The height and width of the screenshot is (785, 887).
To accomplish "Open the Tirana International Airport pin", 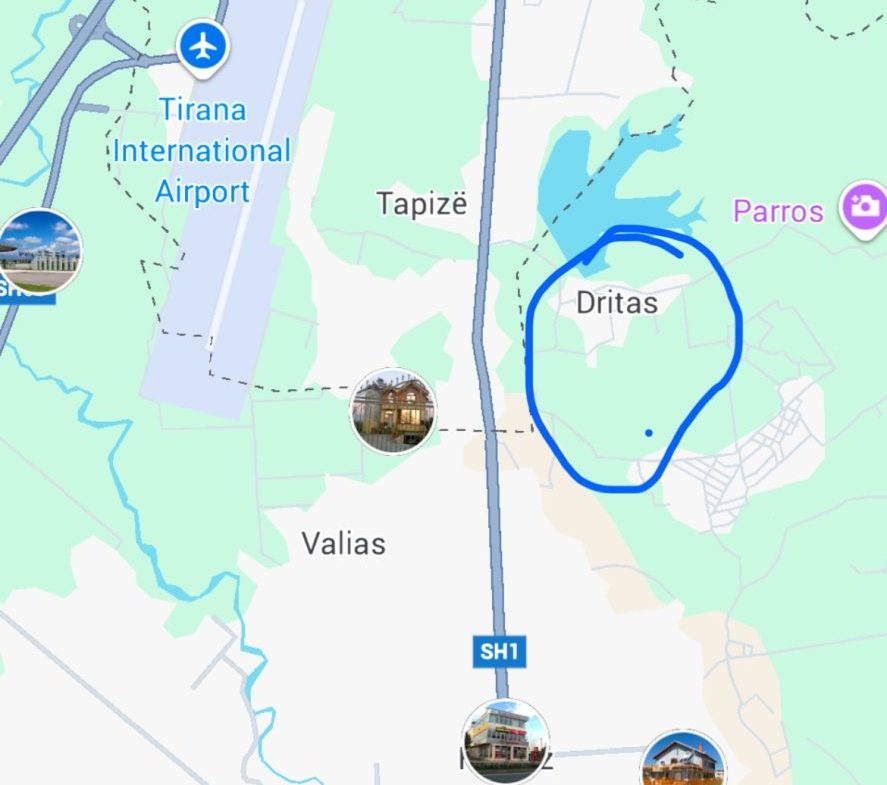I will (204, 45).
